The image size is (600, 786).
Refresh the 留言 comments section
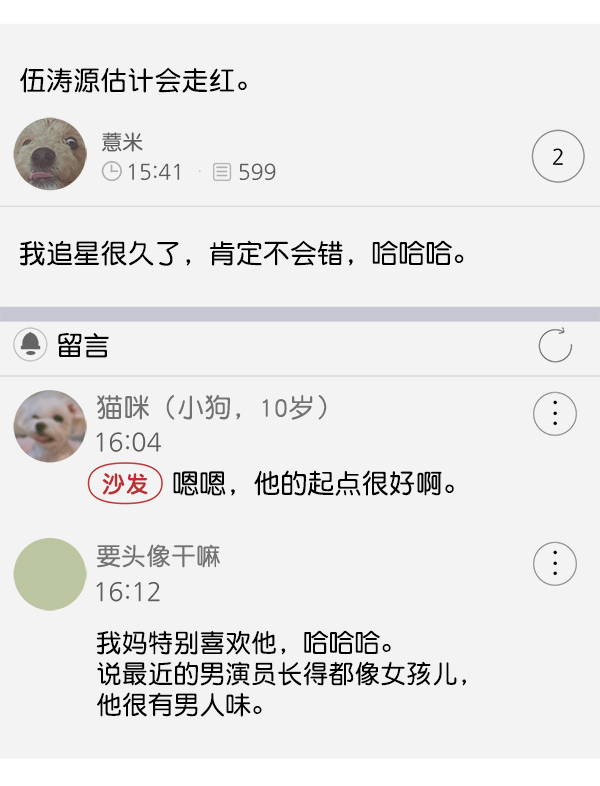555,345
